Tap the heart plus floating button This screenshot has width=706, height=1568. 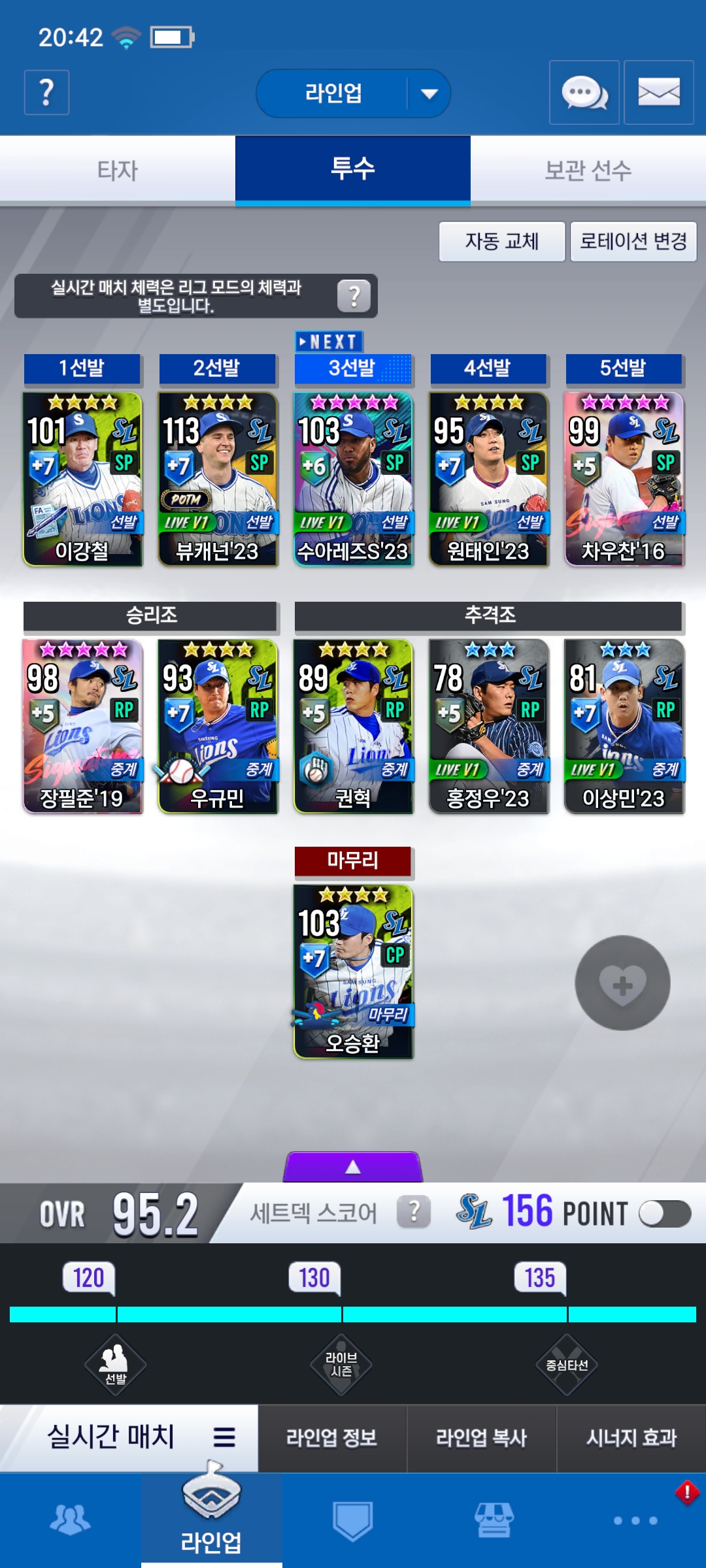622,983
